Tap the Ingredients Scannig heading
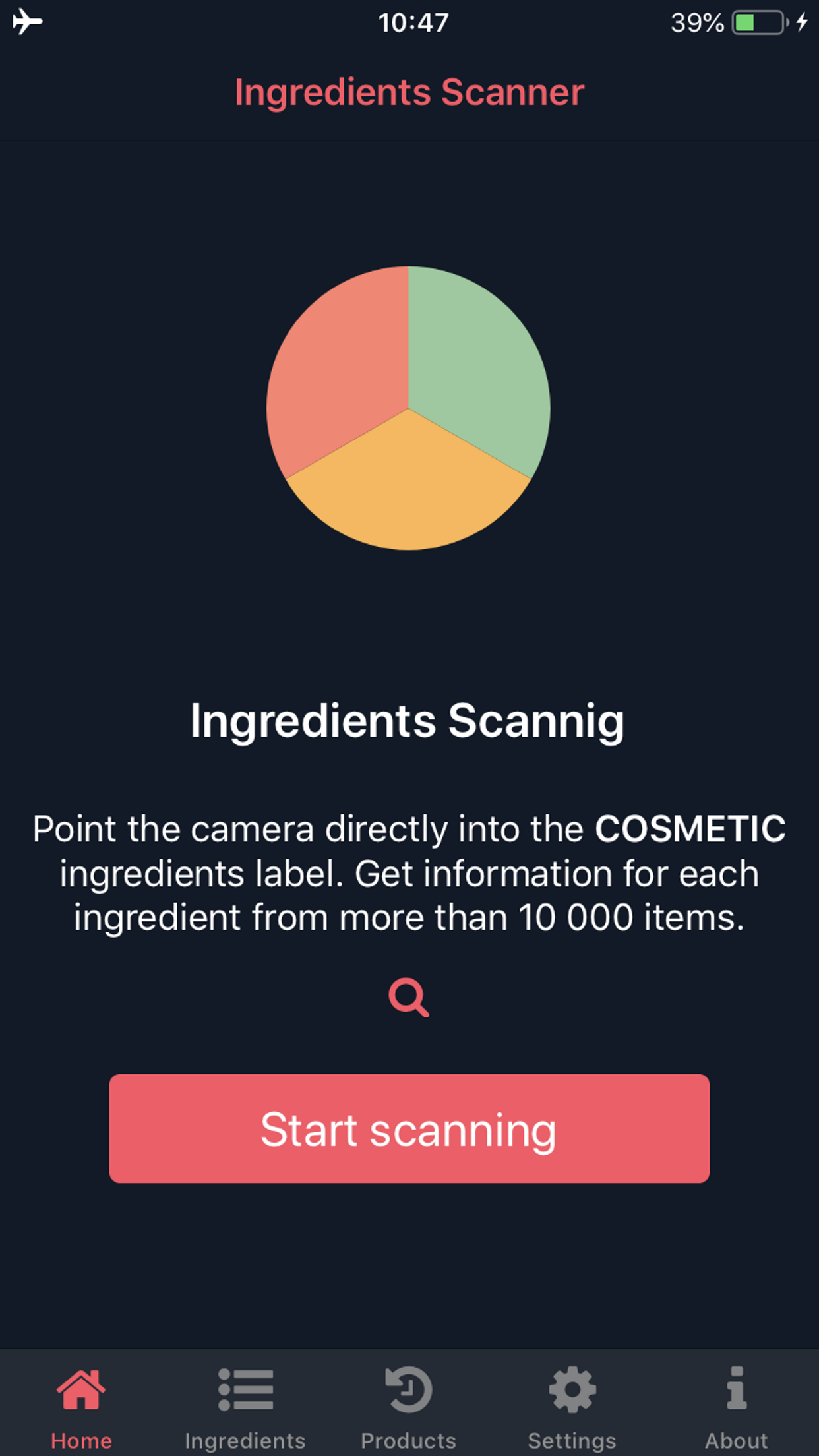Screen dimensions: 819x1456 pos(408,721)
